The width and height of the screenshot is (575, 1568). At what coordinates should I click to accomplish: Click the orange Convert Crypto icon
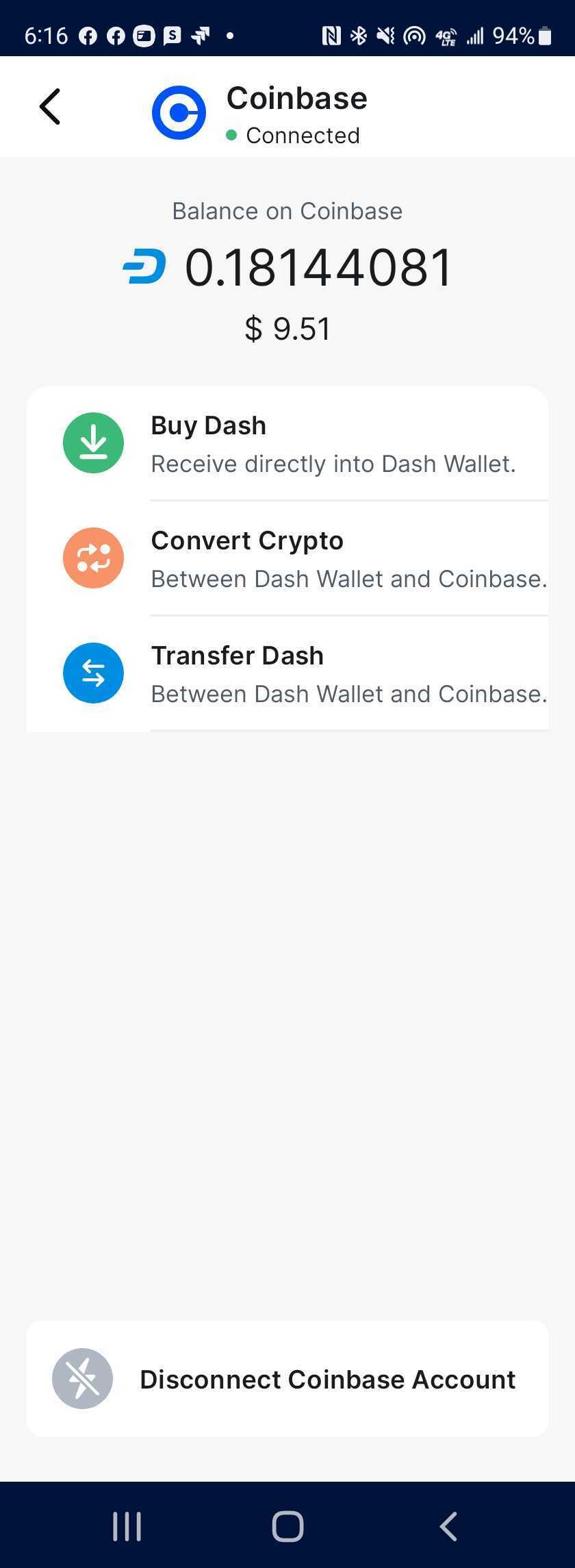click(93, 558)
